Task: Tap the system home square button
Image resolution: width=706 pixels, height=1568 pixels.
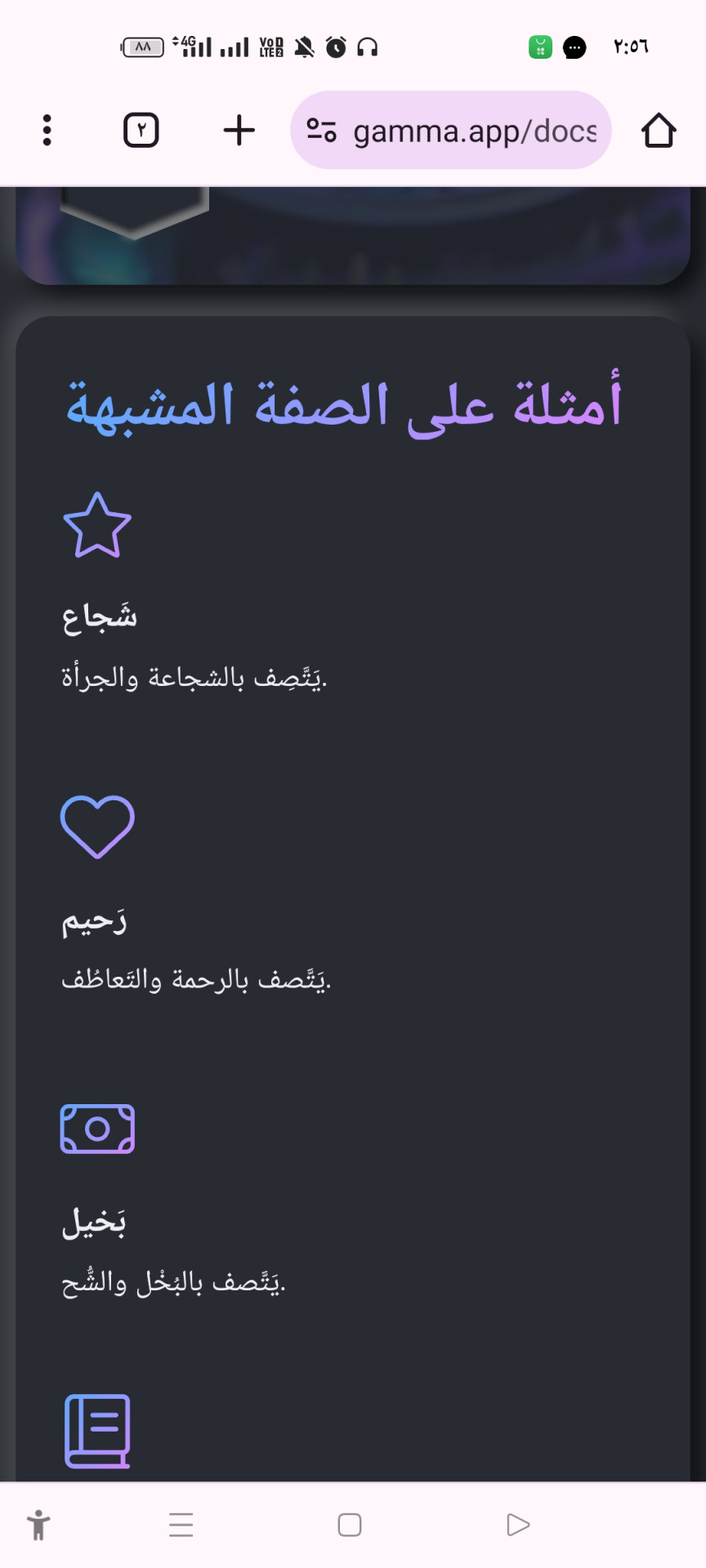Action: coord(350,1525)
